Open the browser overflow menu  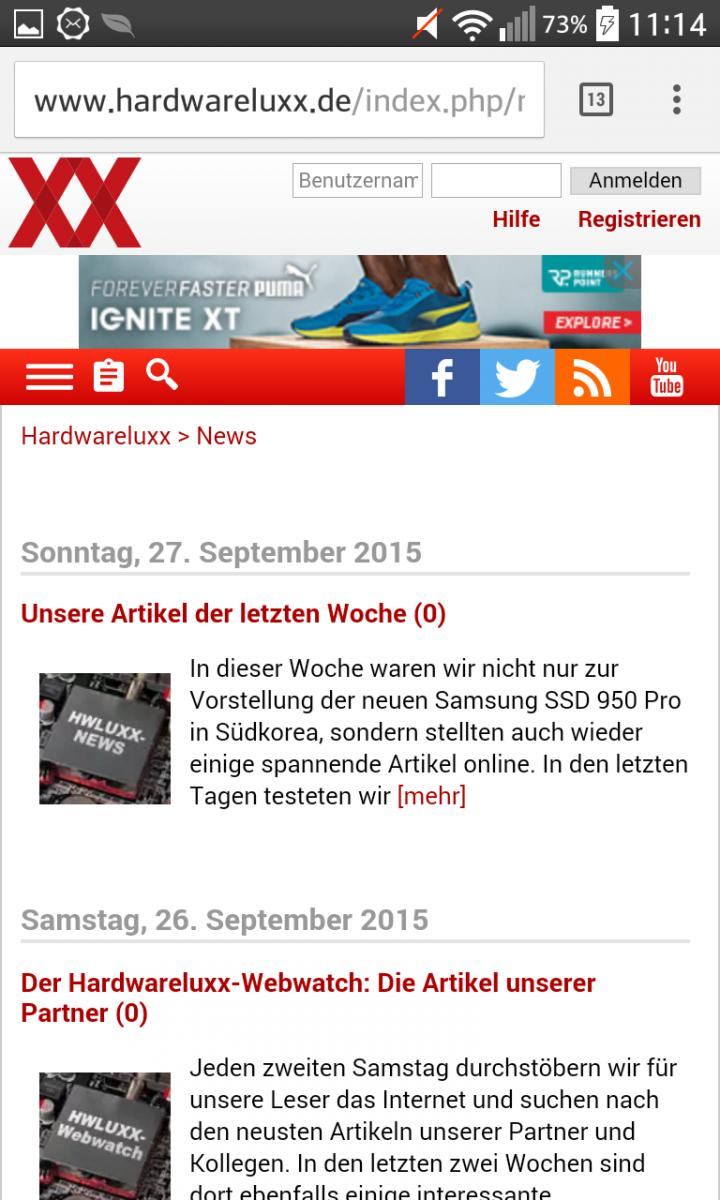(677, 100)
